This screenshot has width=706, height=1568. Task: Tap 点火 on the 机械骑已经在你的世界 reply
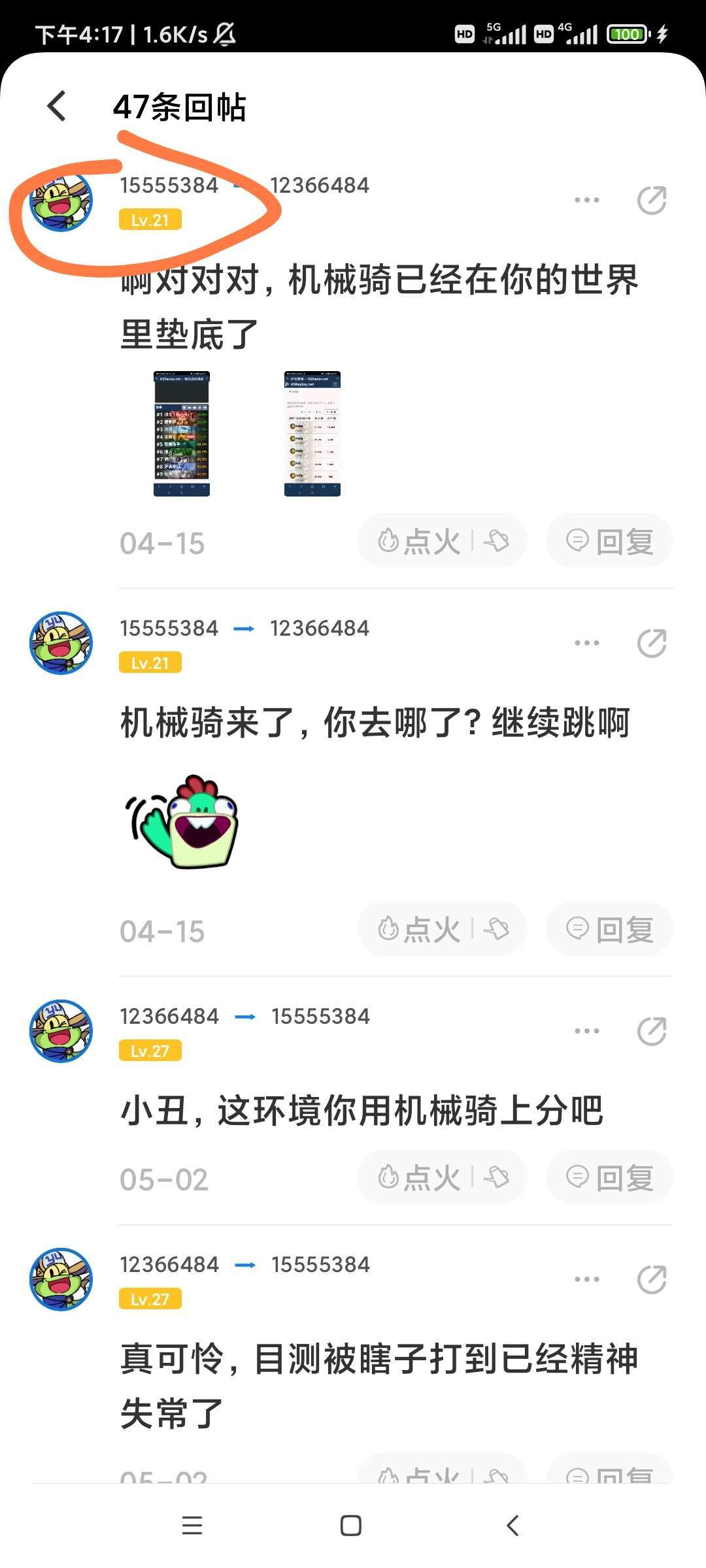(420, 542)
